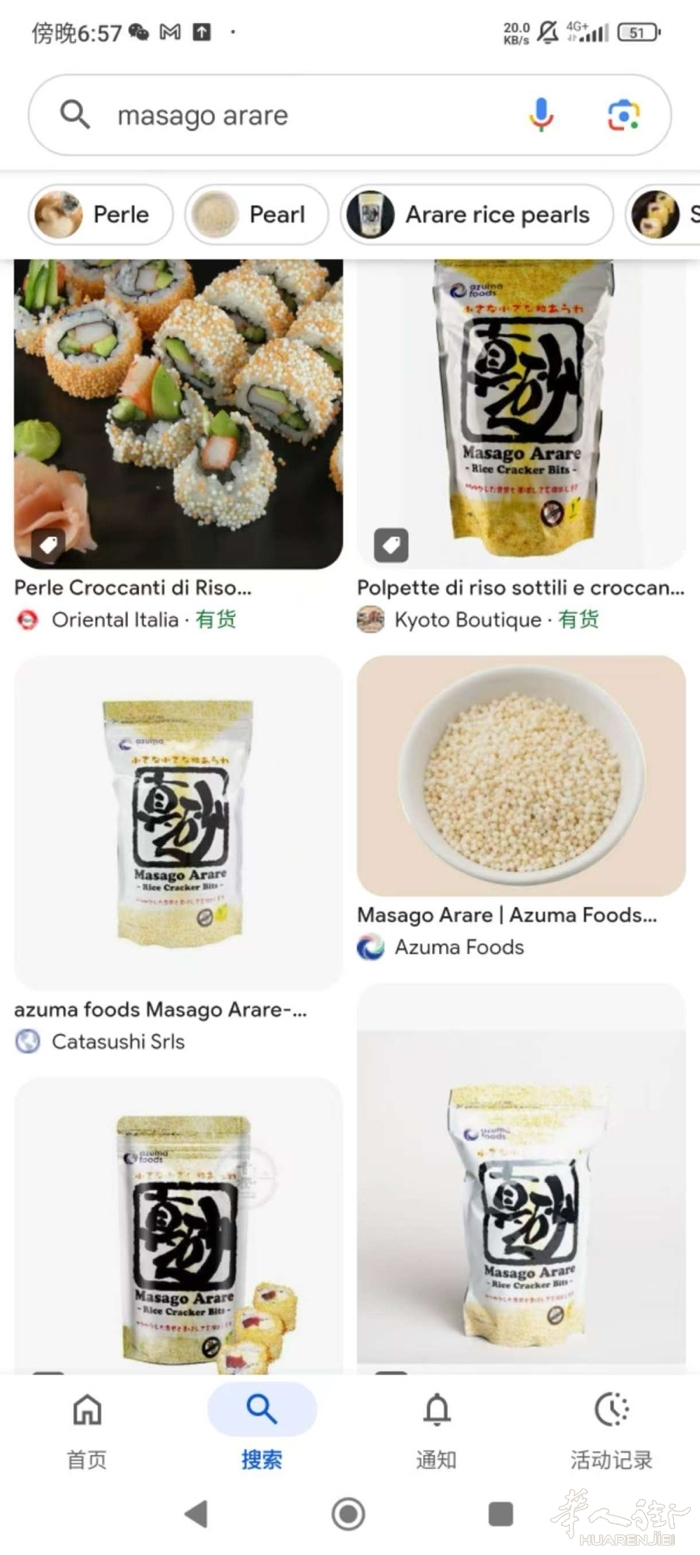Open Azuma Foods bowl of rice pearls

pos(521,776)
